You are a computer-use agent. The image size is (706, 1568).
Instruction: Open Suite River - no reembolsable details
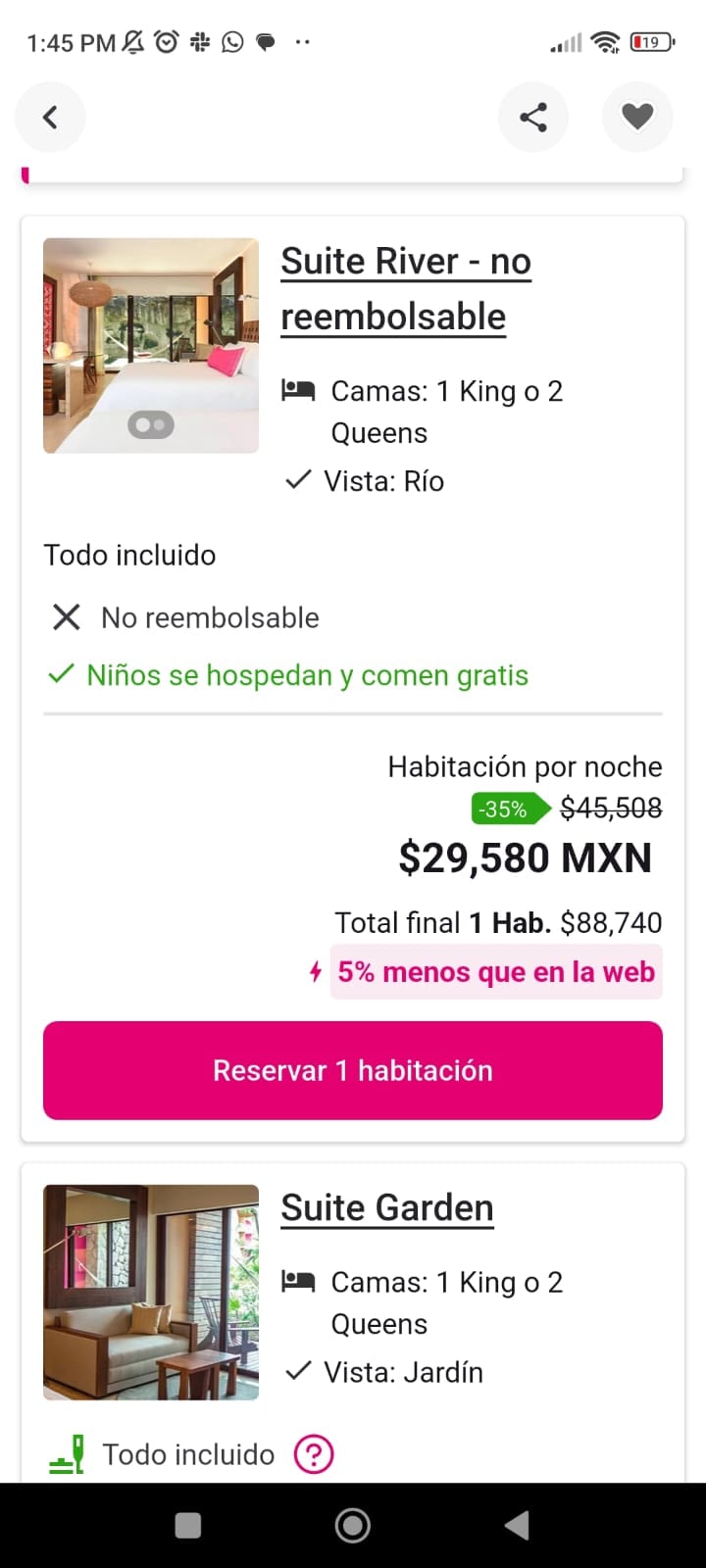tap(406, 289)
